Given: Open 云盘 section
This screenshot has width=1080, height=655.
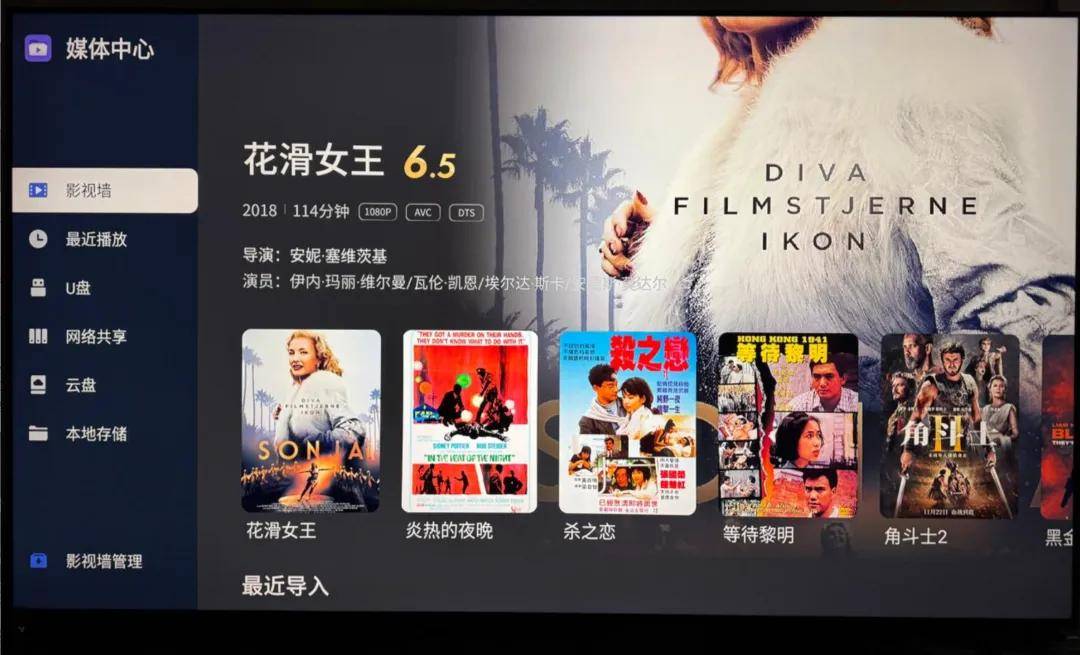Looking at the screenshot, I should click(80, 385).
